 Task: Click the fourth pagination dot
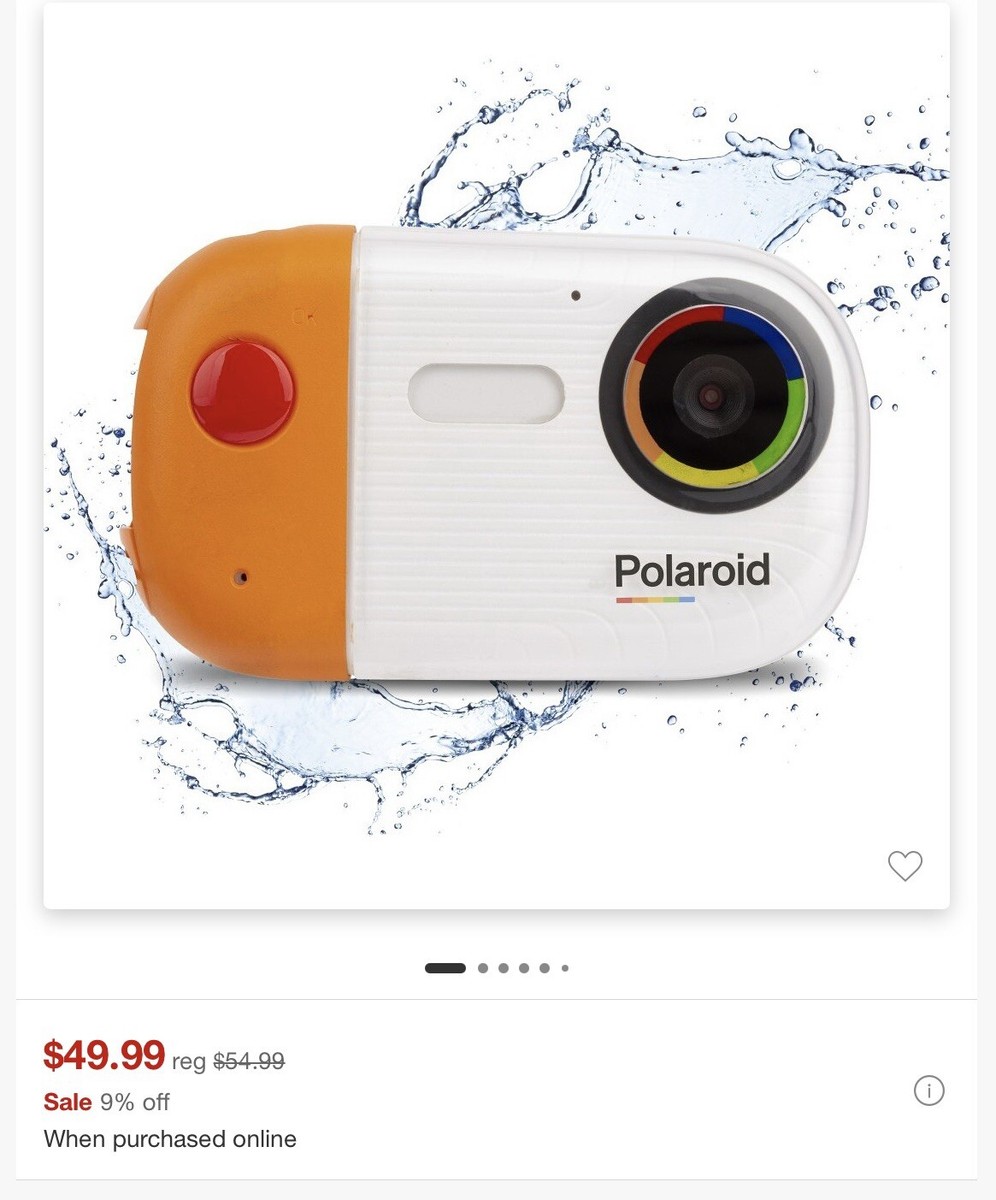[524, 968]
